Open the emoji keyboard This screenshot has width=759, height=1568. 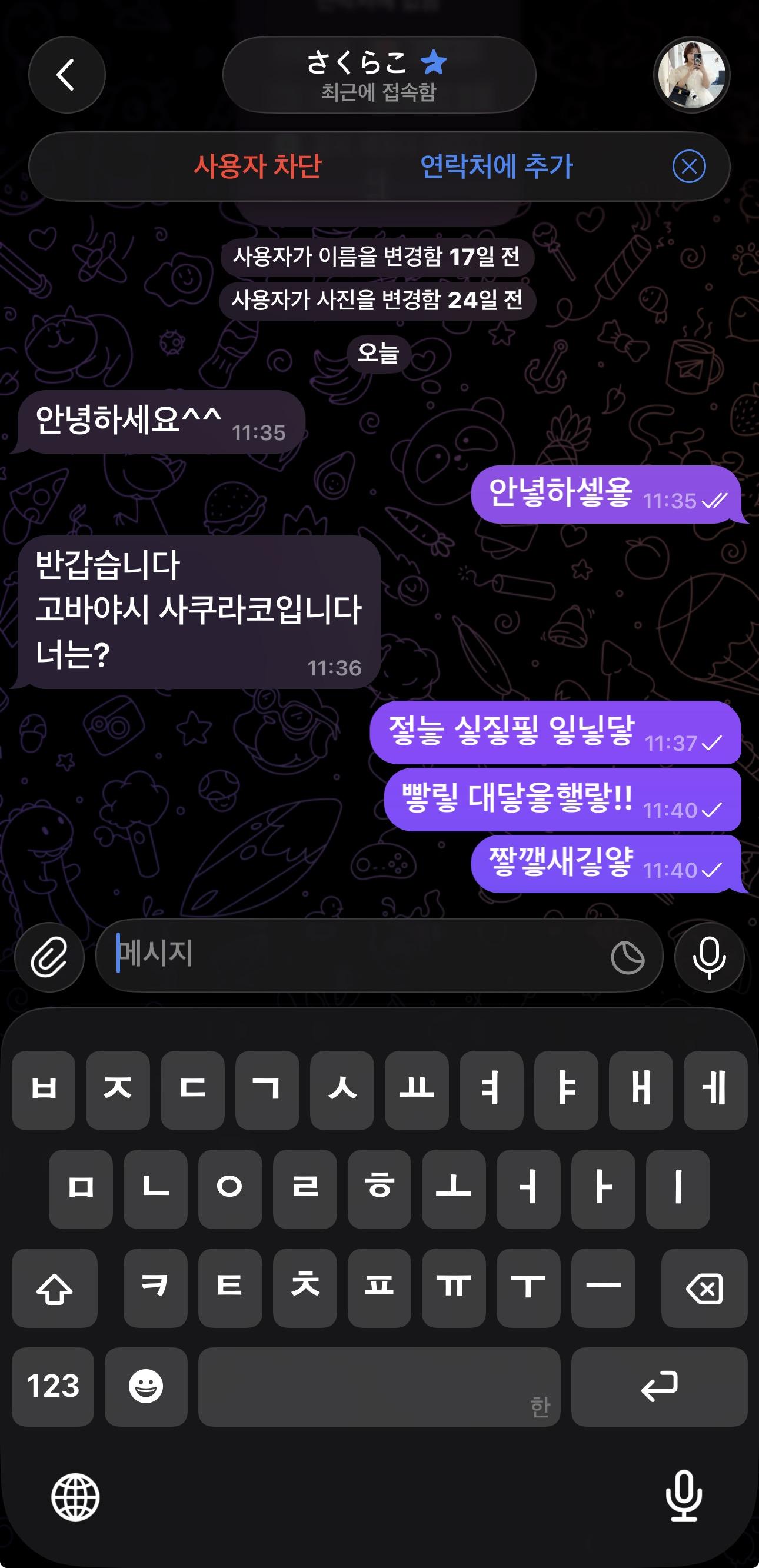[146, 1386]
